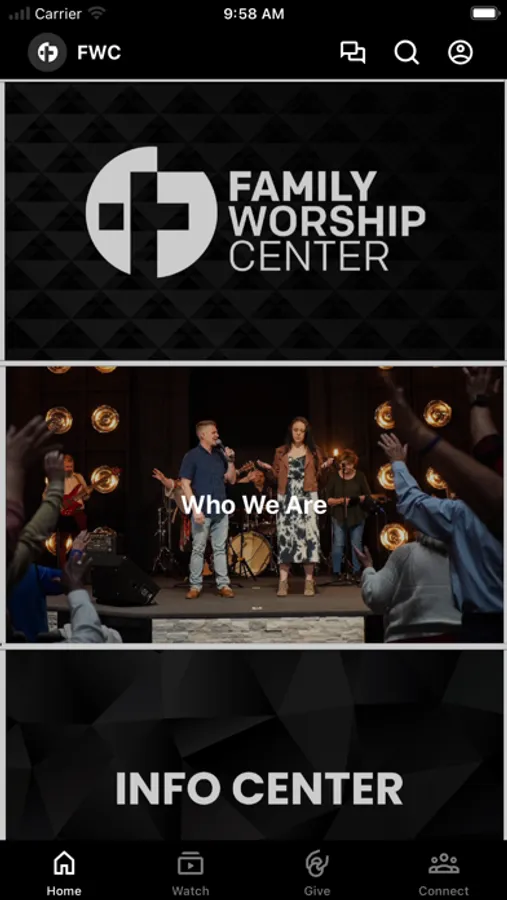
Task: Open the messages chat icon
Action: pyautogui.click(x=353, y=52)
